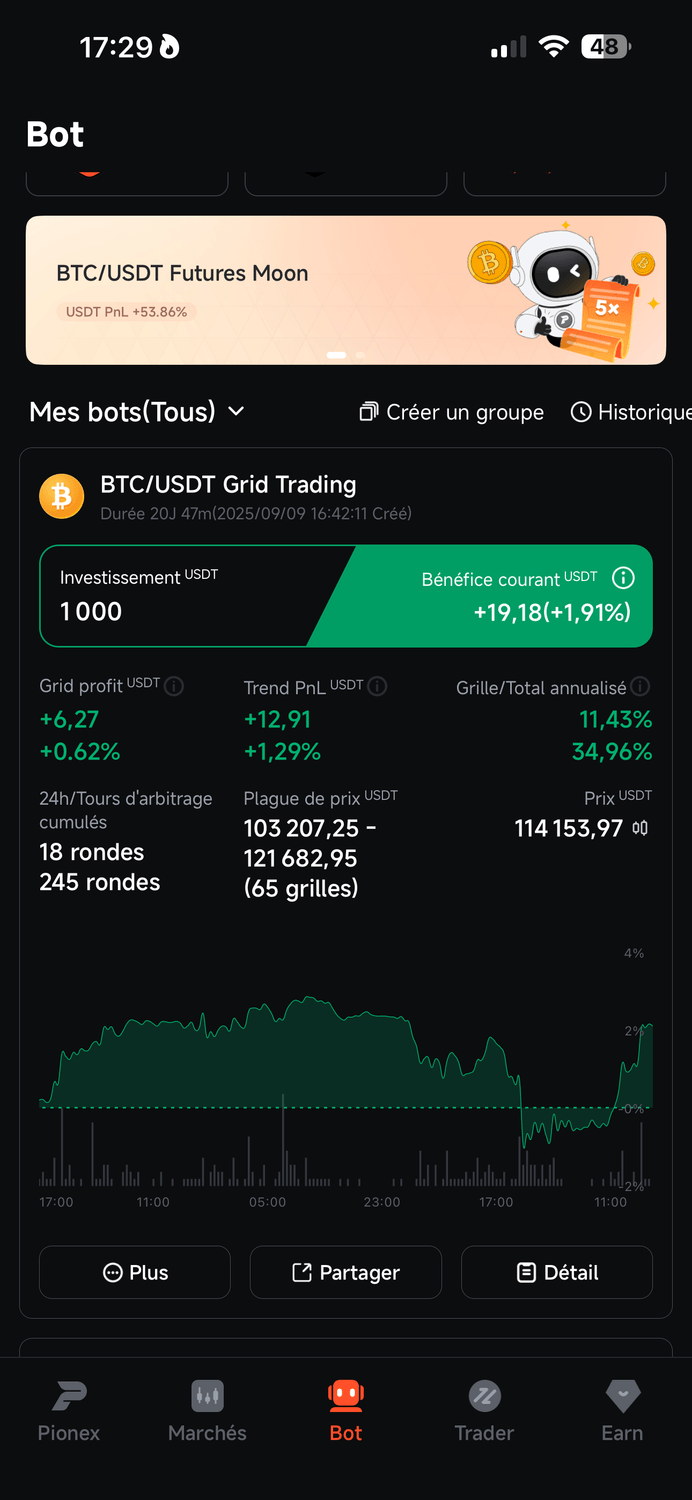Screen dimensions: 692x1500
Task: Switch to the Marchés tab
Action: 207,1411
